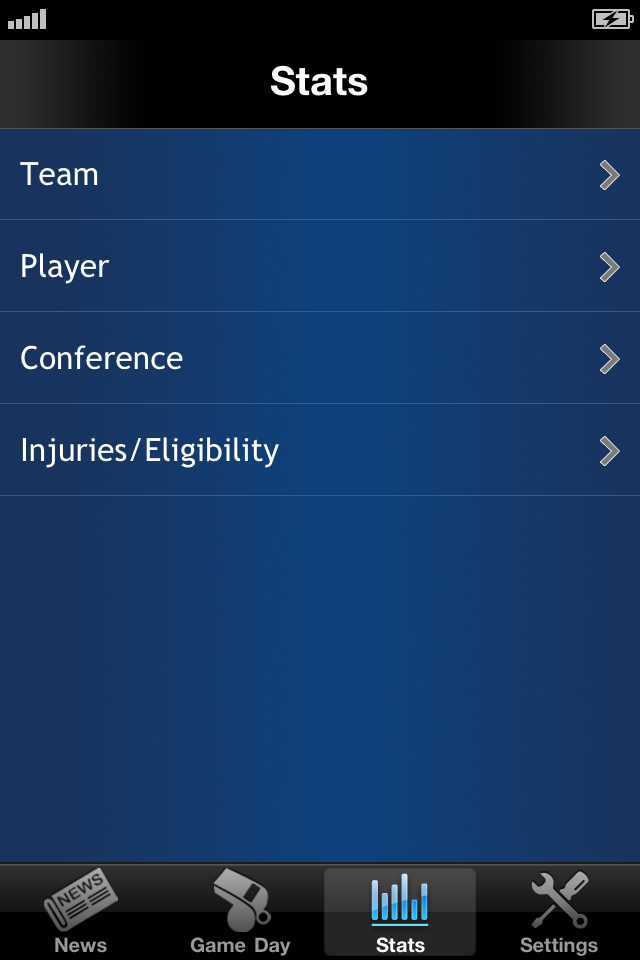
Task: Switch to the News tab
Action: (80, 912)
